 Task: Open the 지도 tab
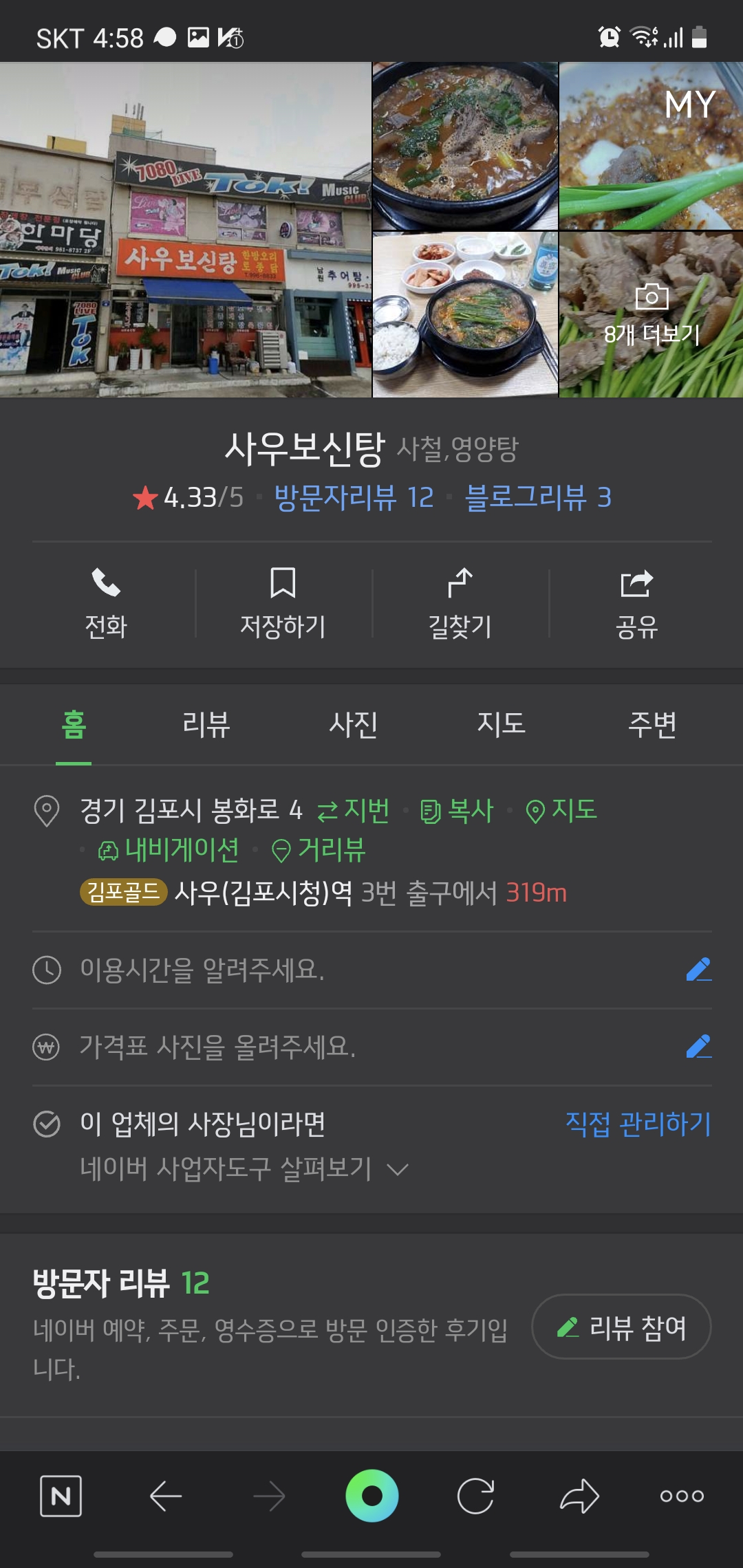point(502,724)
